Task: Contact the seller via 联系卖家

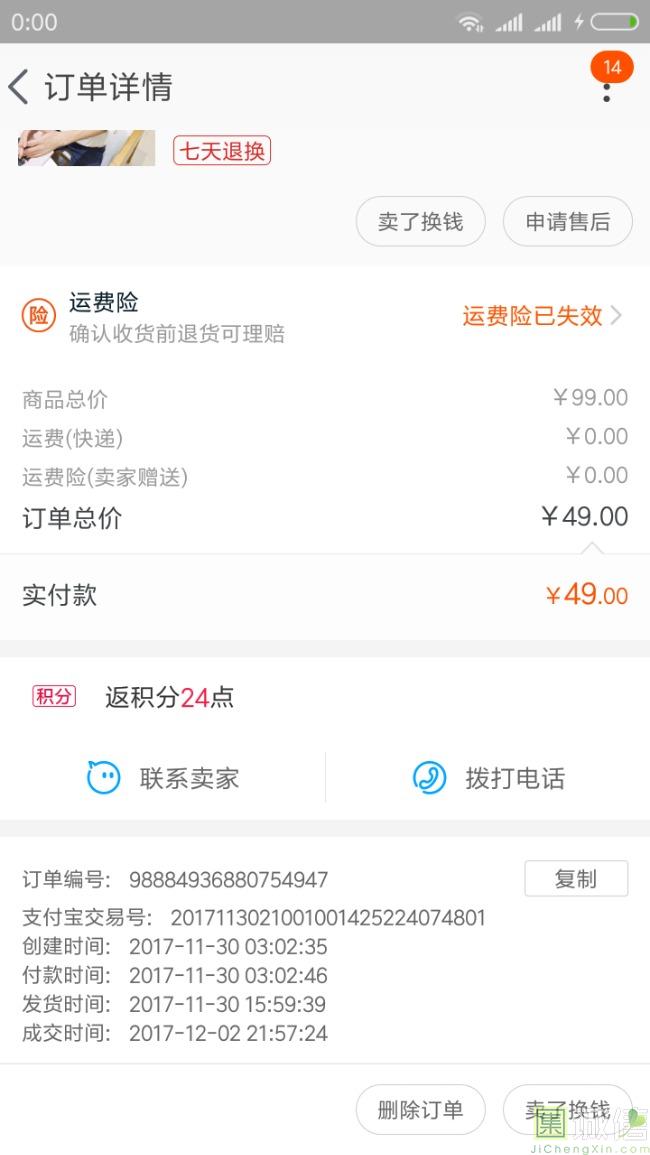Action: [163, 778]
